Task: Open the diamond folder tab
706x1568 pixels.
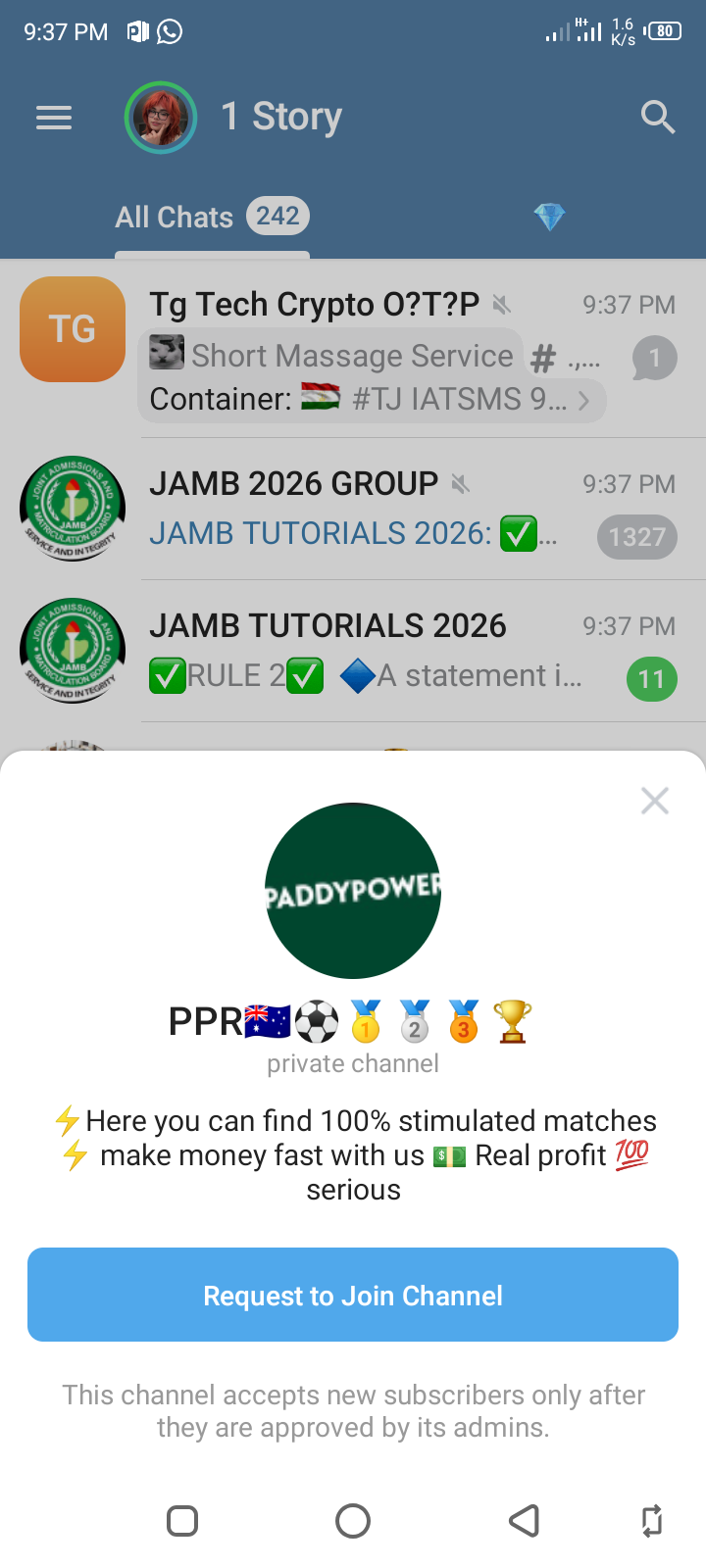Action: coord(549,217)
